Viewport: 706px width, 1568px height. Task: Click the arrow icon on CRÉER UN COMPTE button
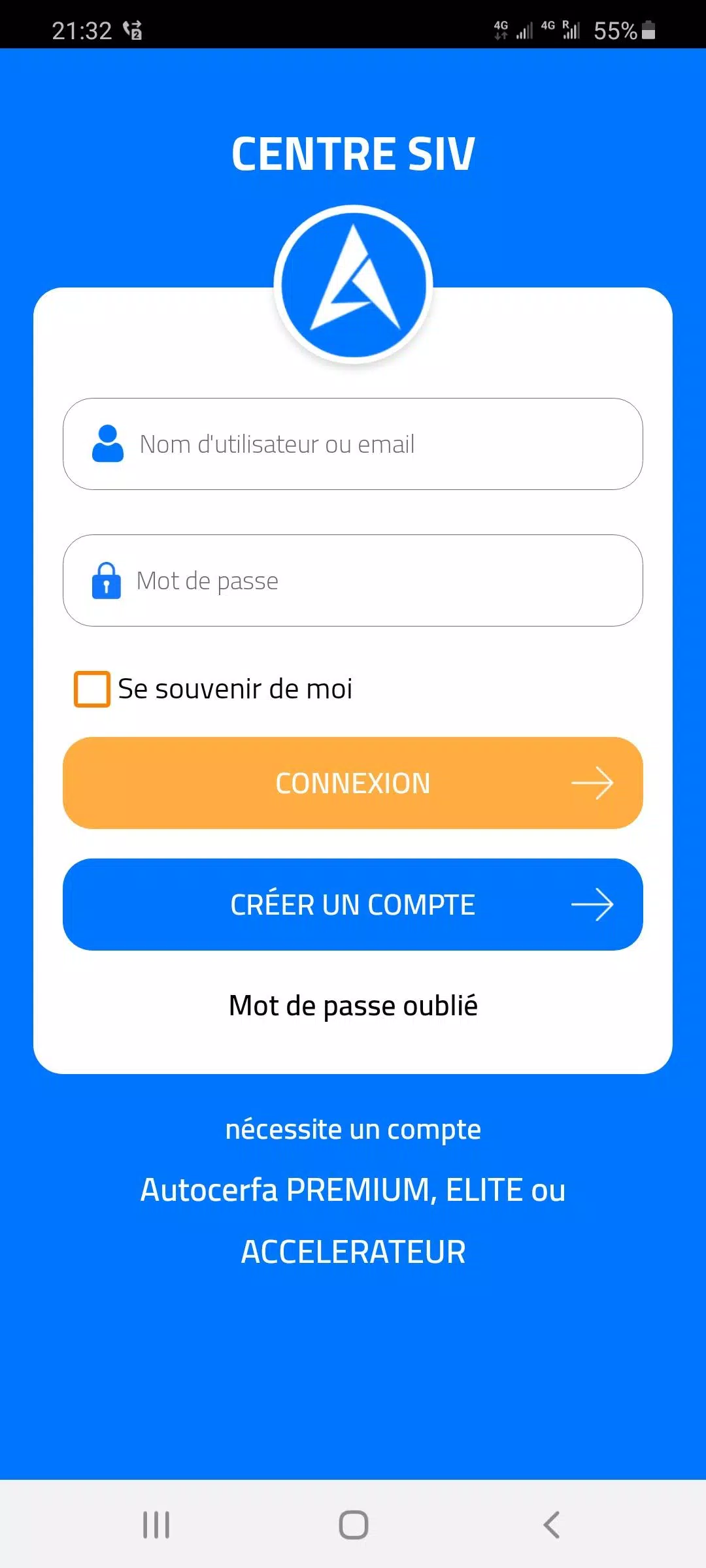pos(594,904)
